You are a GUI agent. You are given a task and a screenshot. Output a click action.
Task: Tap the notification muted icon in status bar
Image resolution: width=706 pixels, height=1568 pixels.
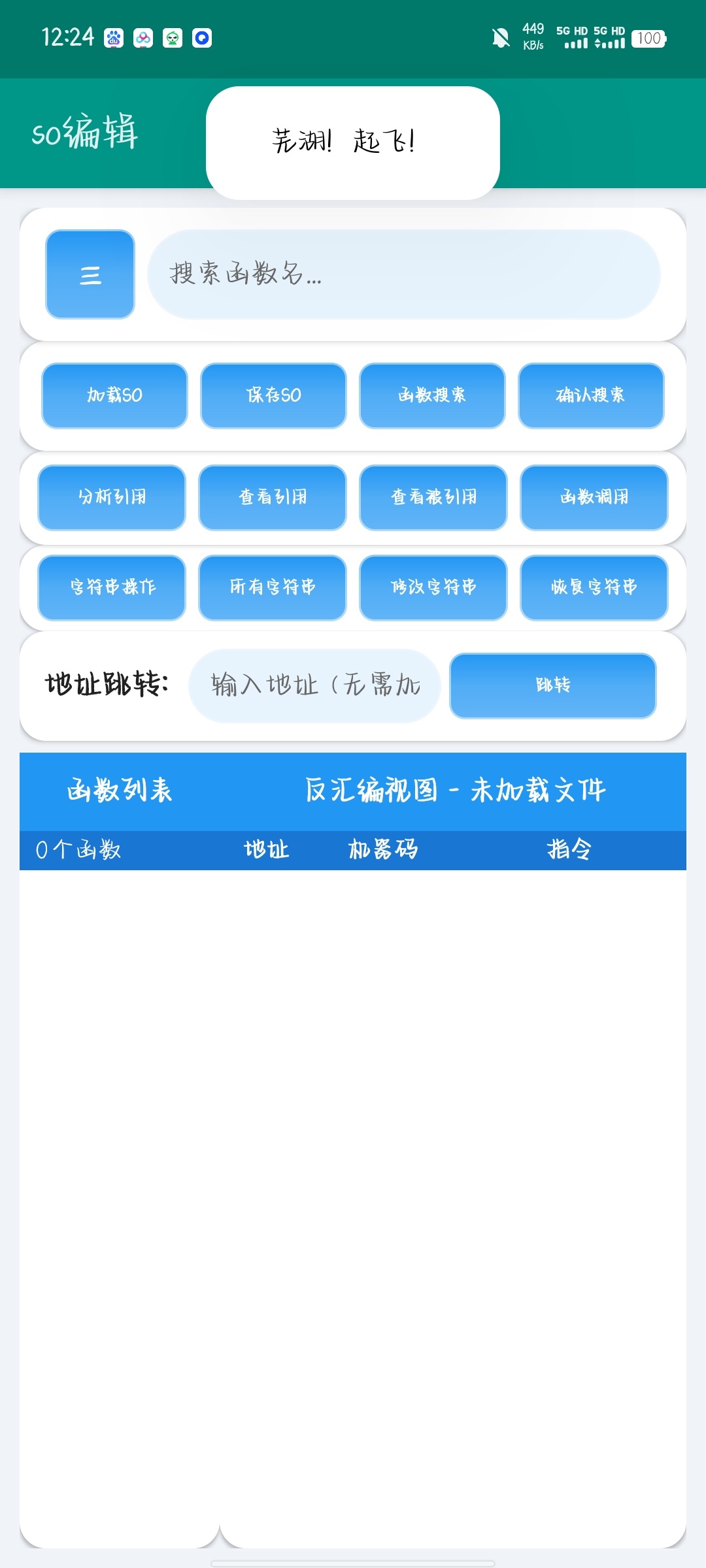pos(500,38)
